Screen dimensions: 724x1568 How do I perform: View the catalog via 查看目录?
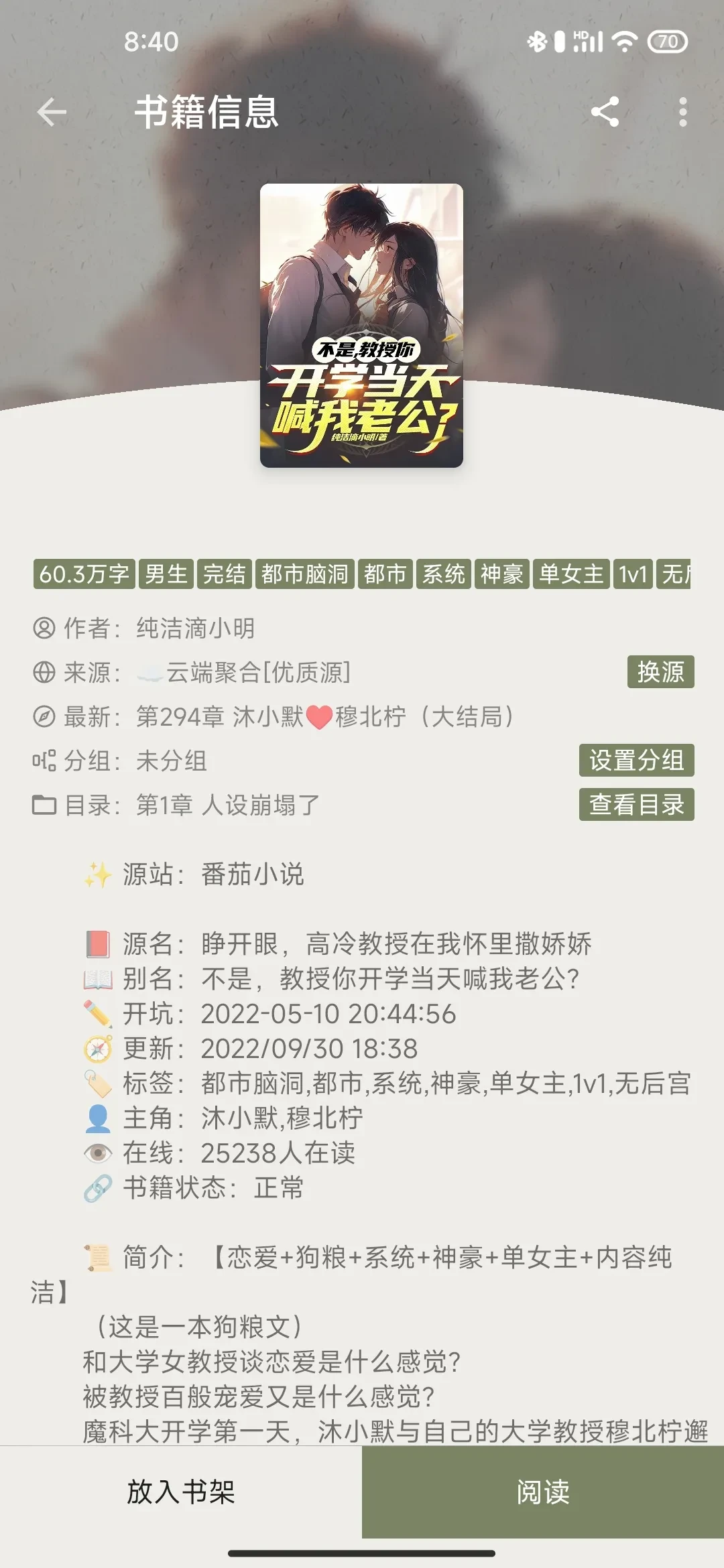pos(636,804)
